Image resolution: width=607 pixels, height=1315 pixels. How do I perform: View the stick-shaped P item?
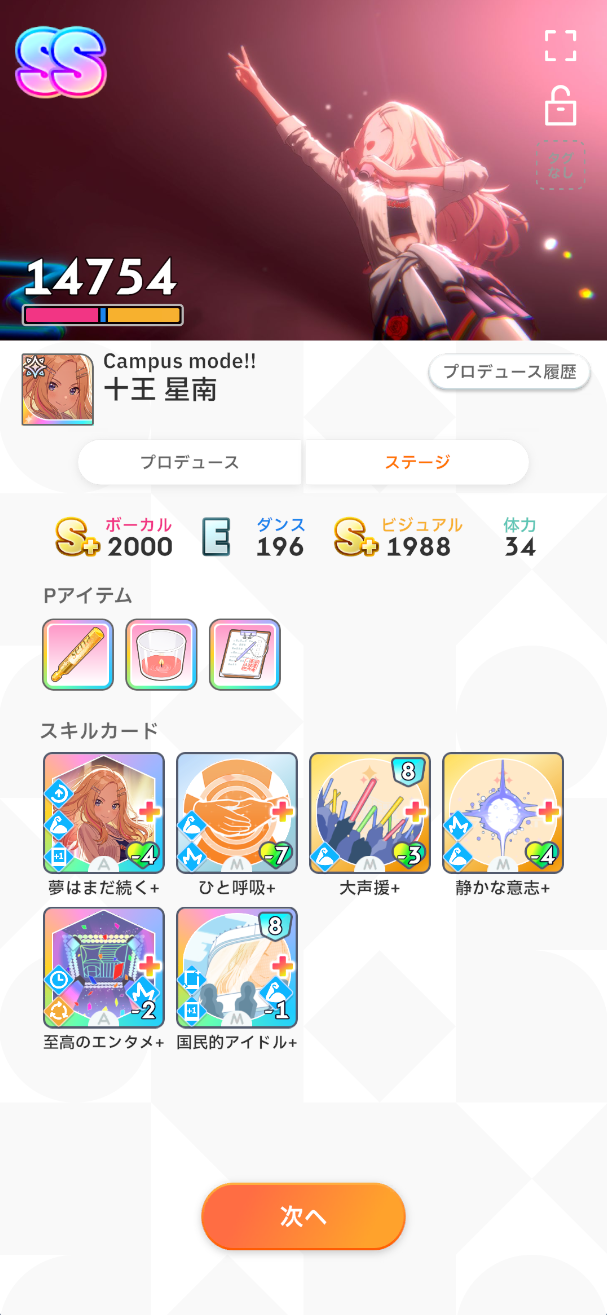pos(78,655)
